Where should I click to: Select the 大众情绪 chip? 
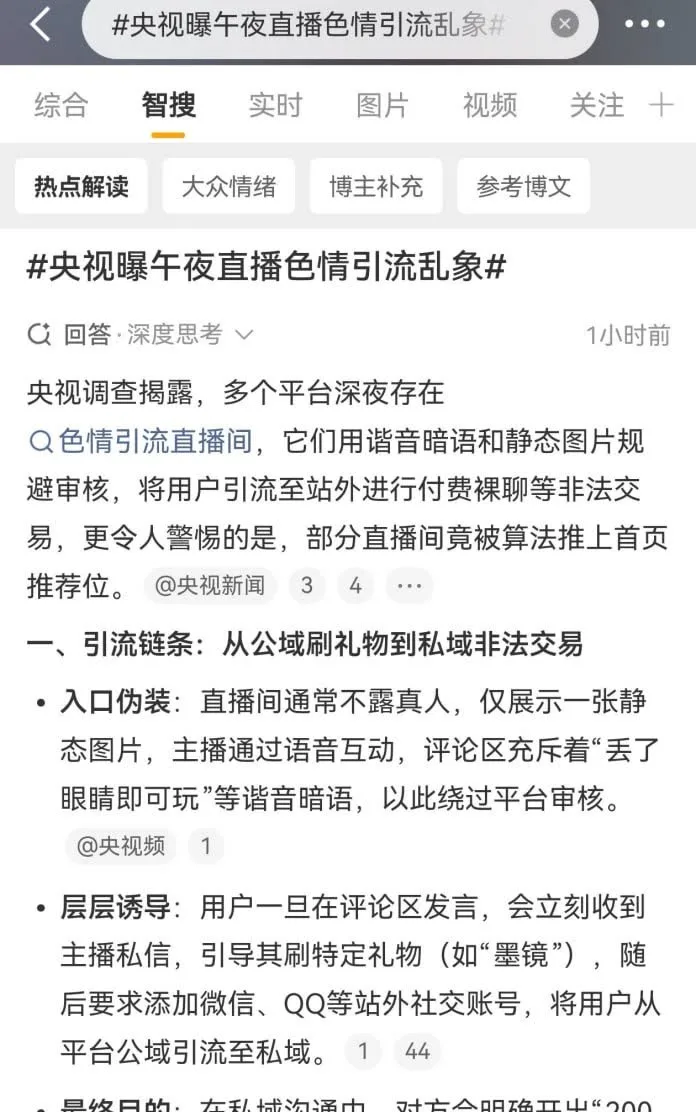coord(228,186)
